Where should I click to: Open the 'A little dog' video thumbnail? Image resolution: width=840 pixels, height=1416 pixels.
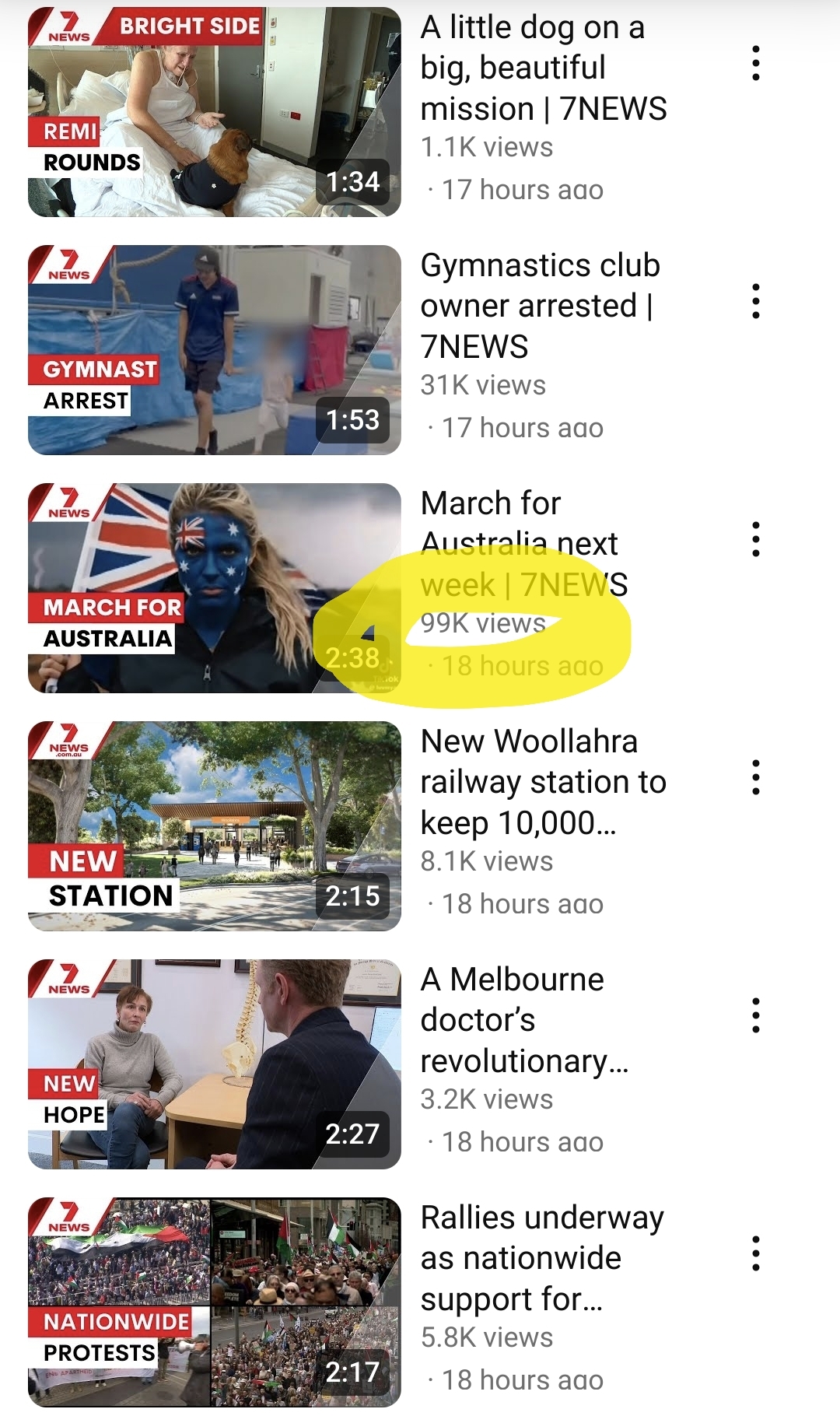pyautogui.click(x=214, y=112)
